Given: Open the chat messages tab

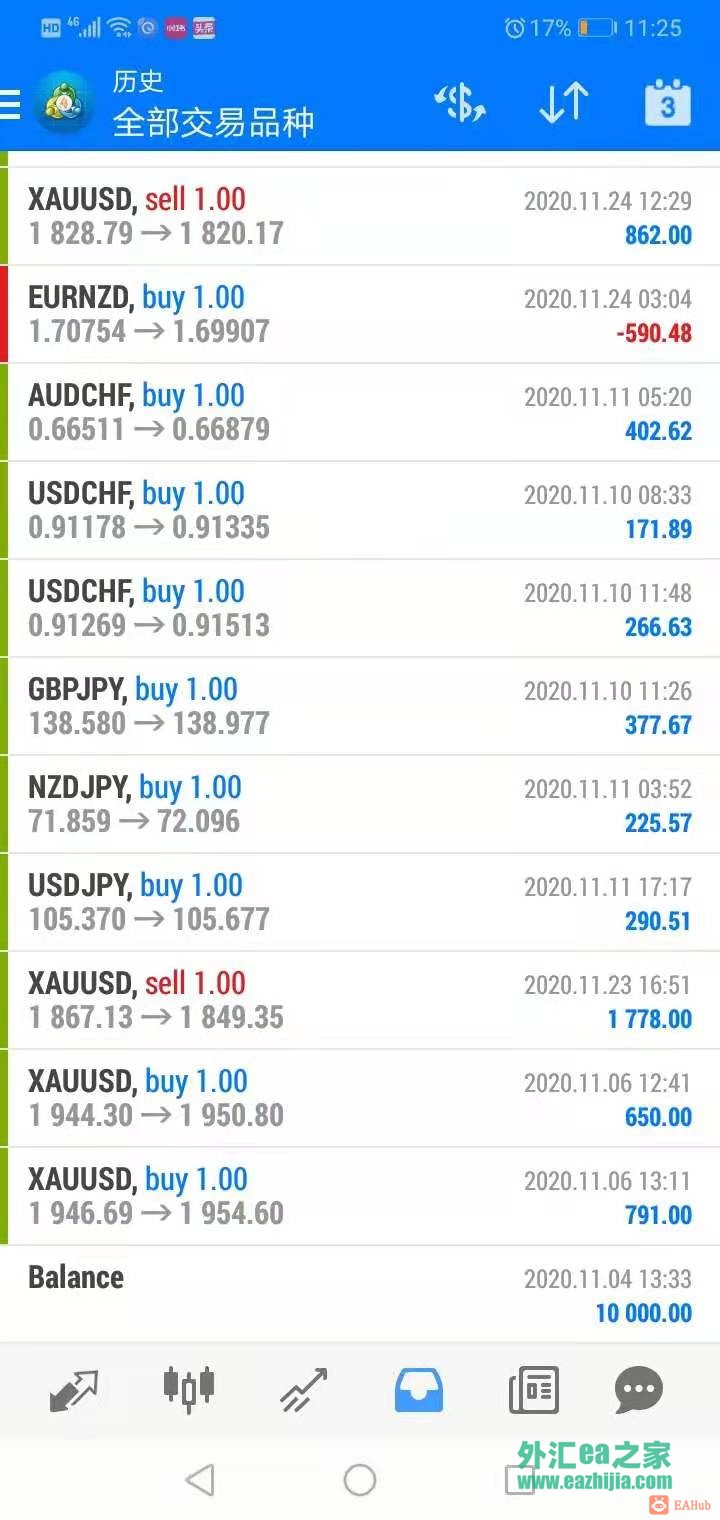Looking at the screenshot, I should tap(638, 1390).
